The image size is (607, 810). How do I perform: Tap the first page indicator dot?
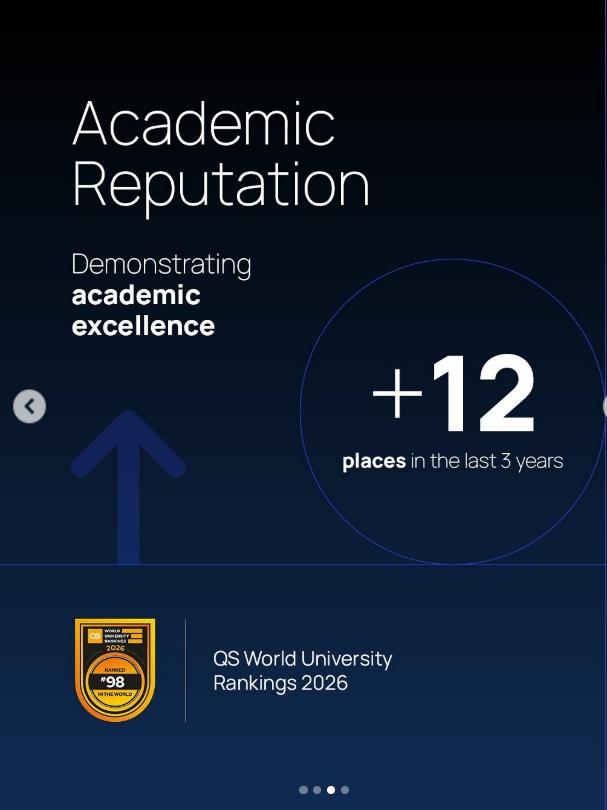pos(303,790)
